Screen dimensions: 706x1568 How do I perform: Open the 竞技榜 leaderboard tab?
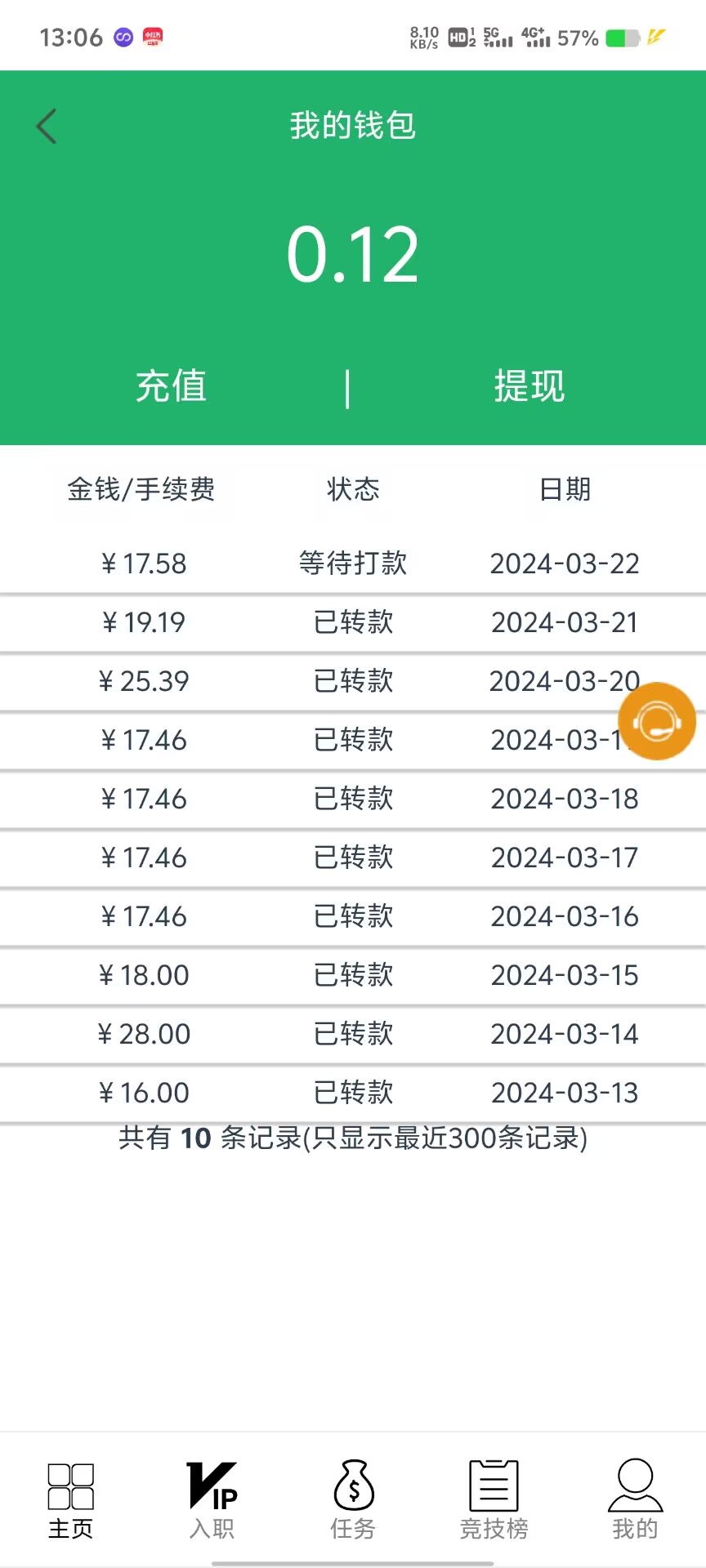point(494,1500)
